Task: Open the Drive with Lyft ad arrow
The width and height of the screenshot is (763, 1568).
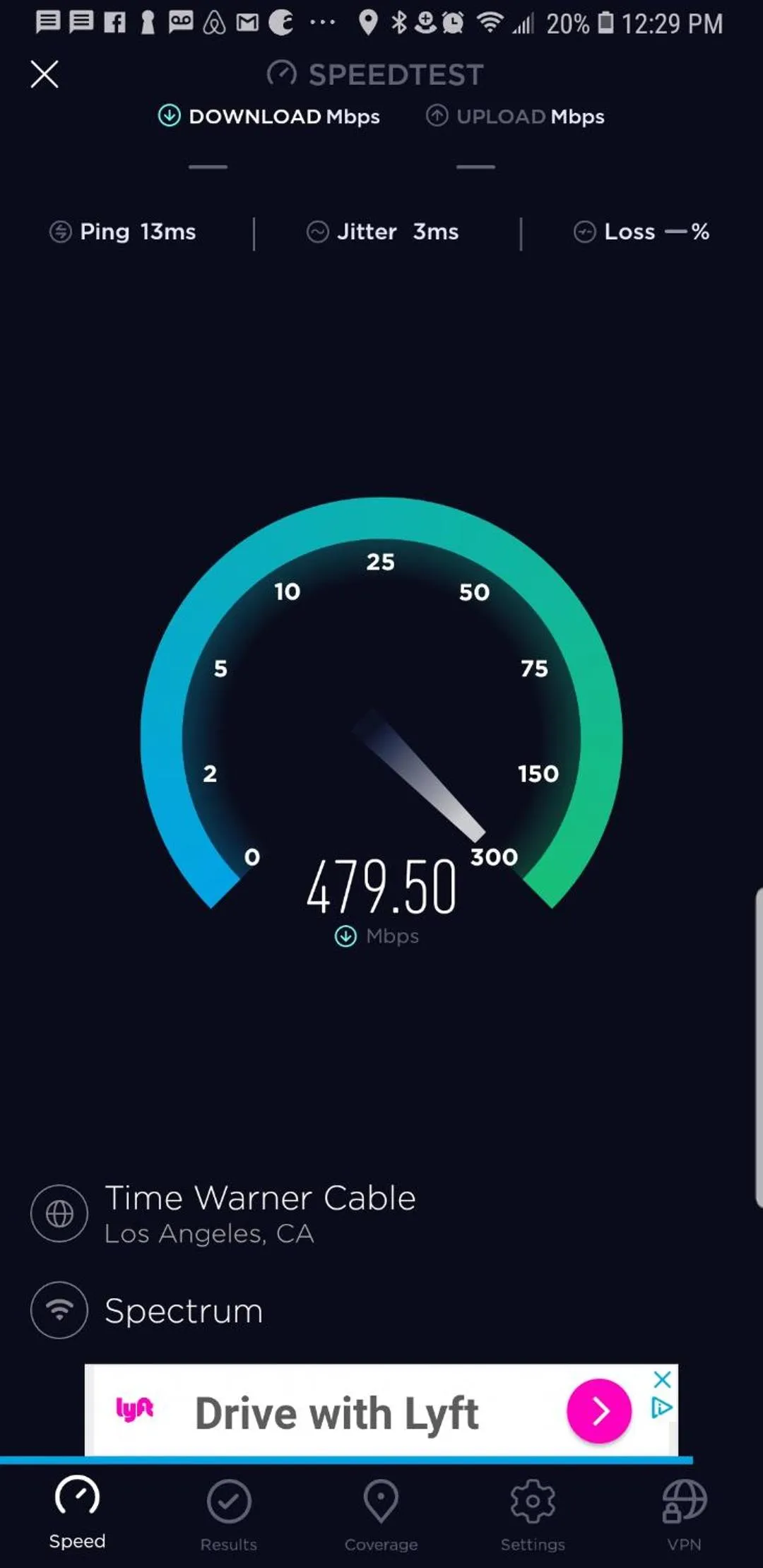Action: (598, 1411)
